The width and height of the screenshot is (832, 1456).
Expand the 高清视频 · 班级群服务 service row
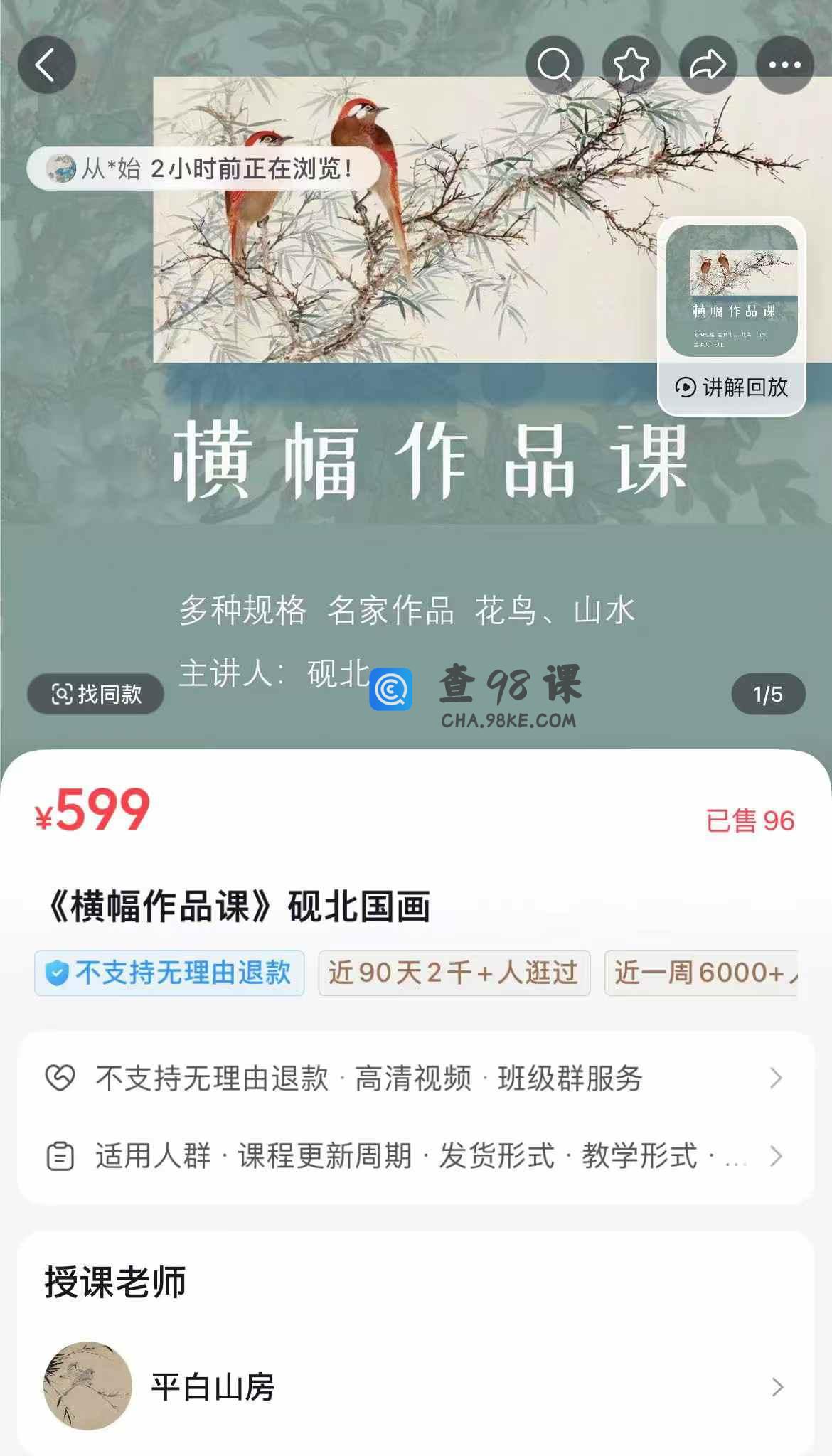415,1078
